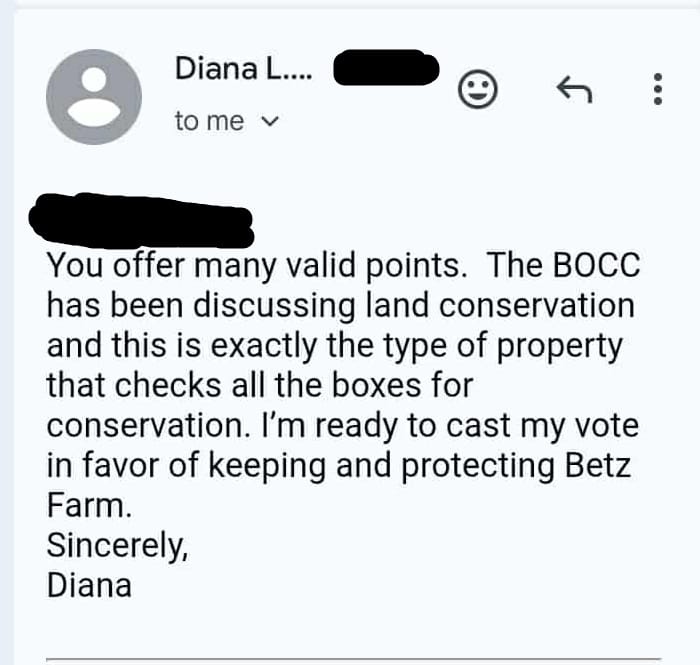The height and width of the screenshot is (665, 700).
Task: View Diana L.'s sender profile avatar
Action: coord(94,96)
